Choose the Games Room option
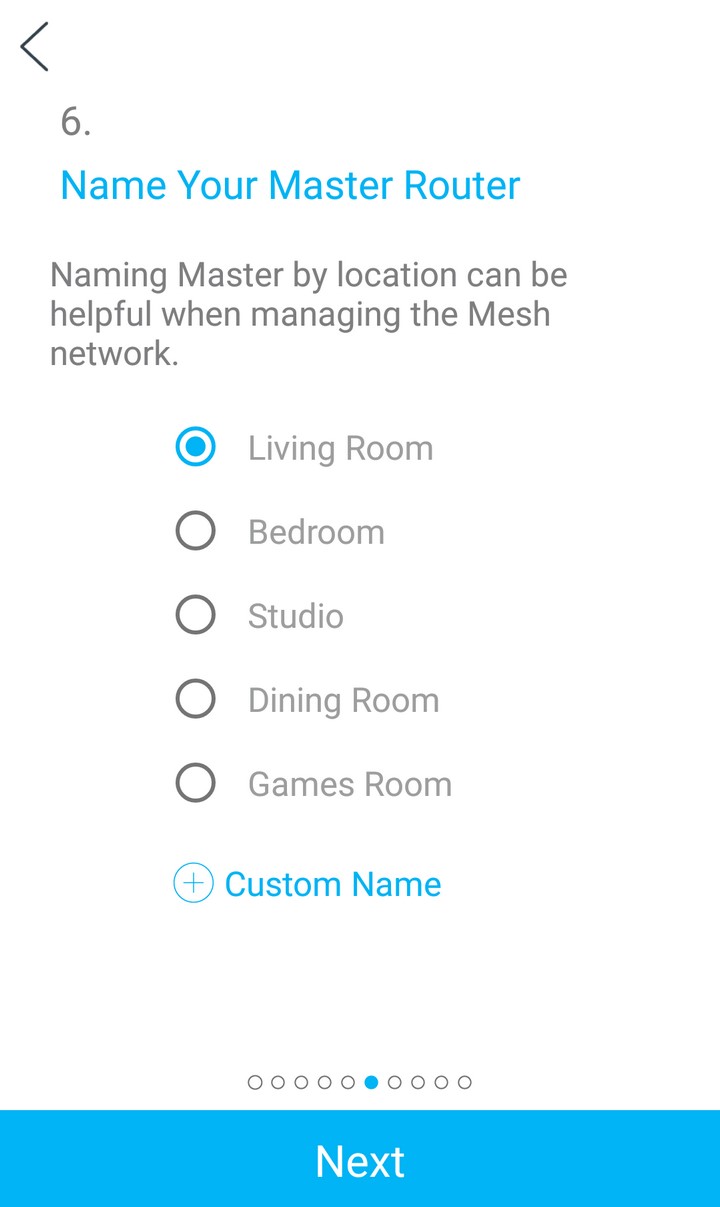Image resolution: width=720 pixels, height=1207 pixels. 313,783
